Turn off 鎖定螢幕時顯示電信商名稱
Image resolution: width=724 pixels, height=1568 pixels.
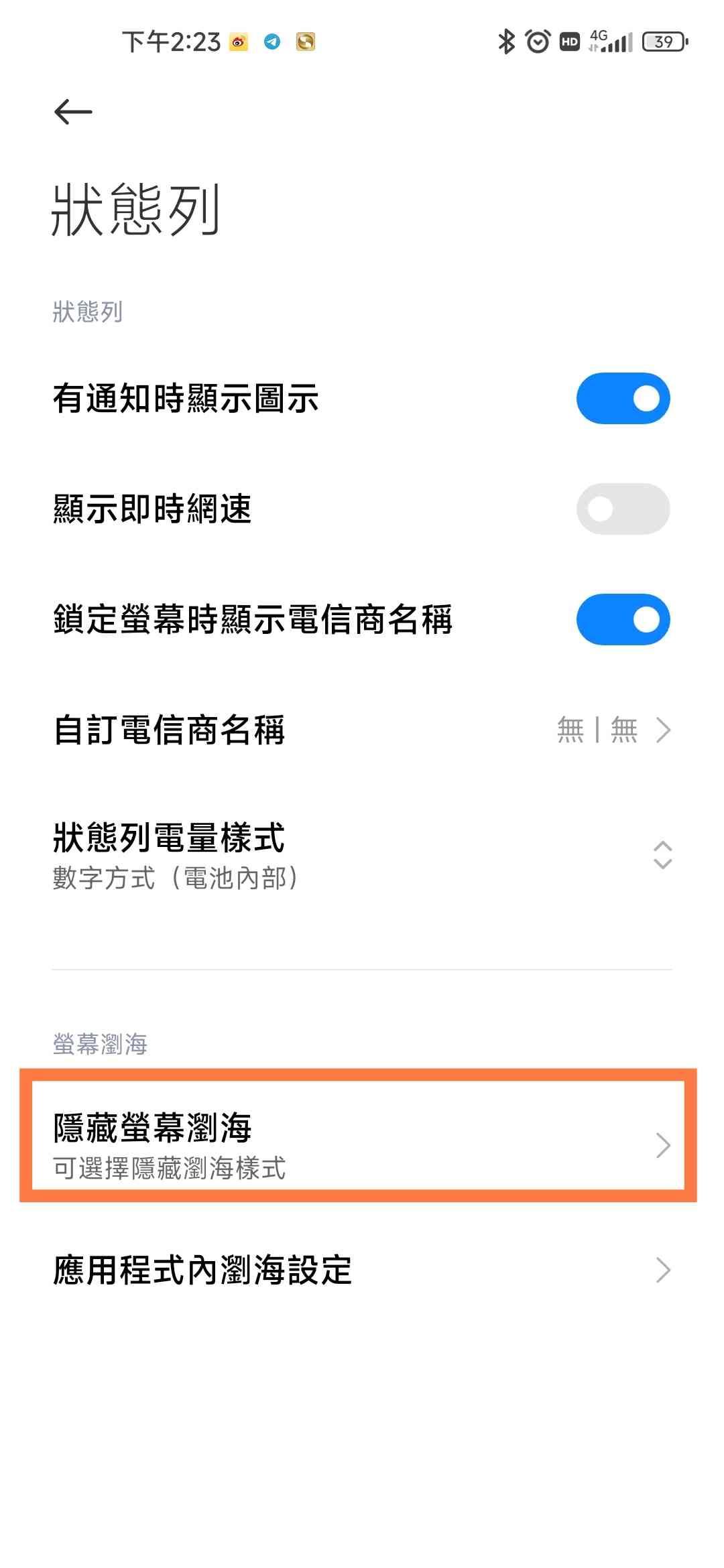(x=623, y=619)
